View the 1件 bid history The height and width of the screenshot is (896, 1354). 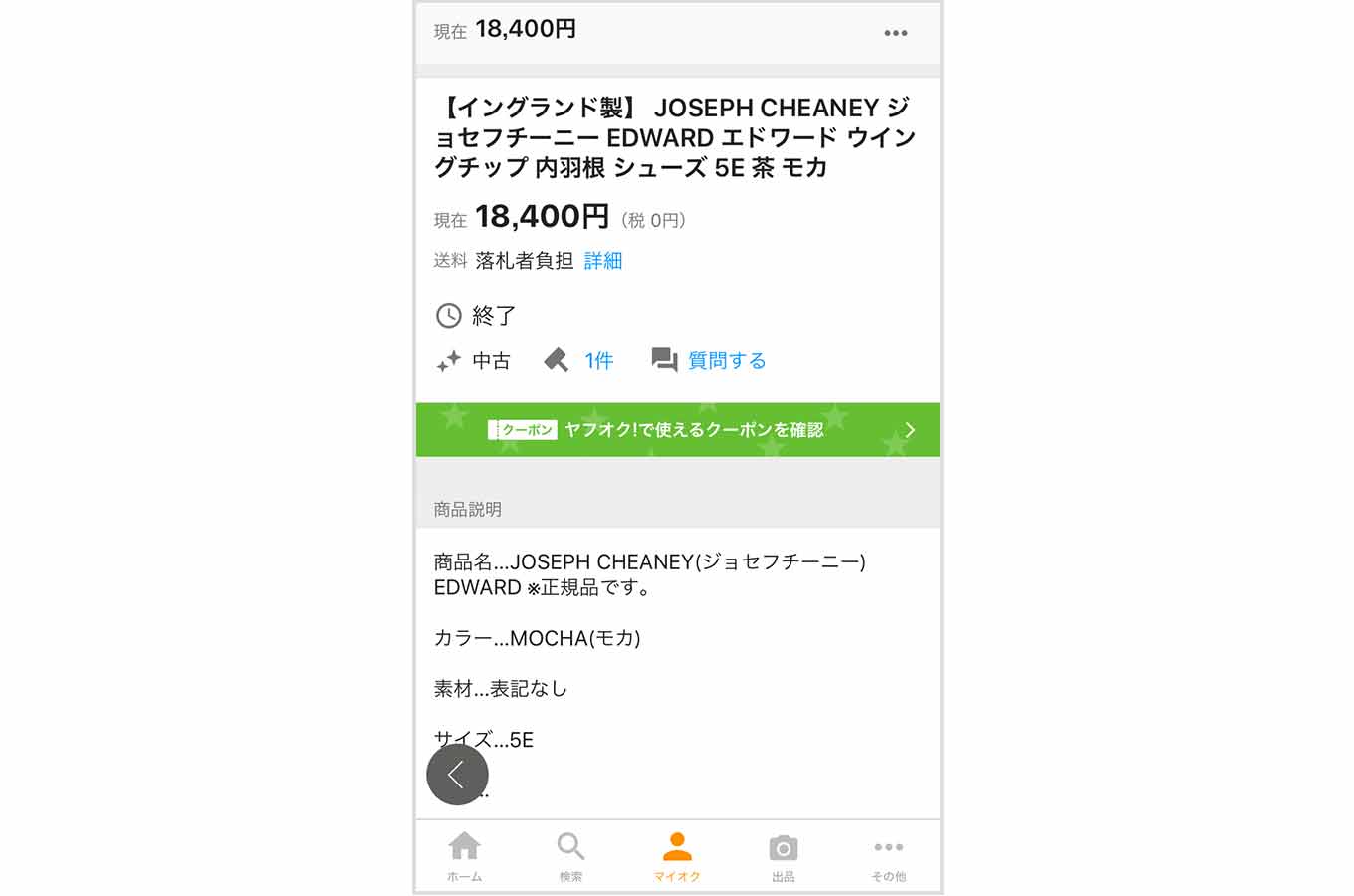pyautogui.click(x=597, y=361)
